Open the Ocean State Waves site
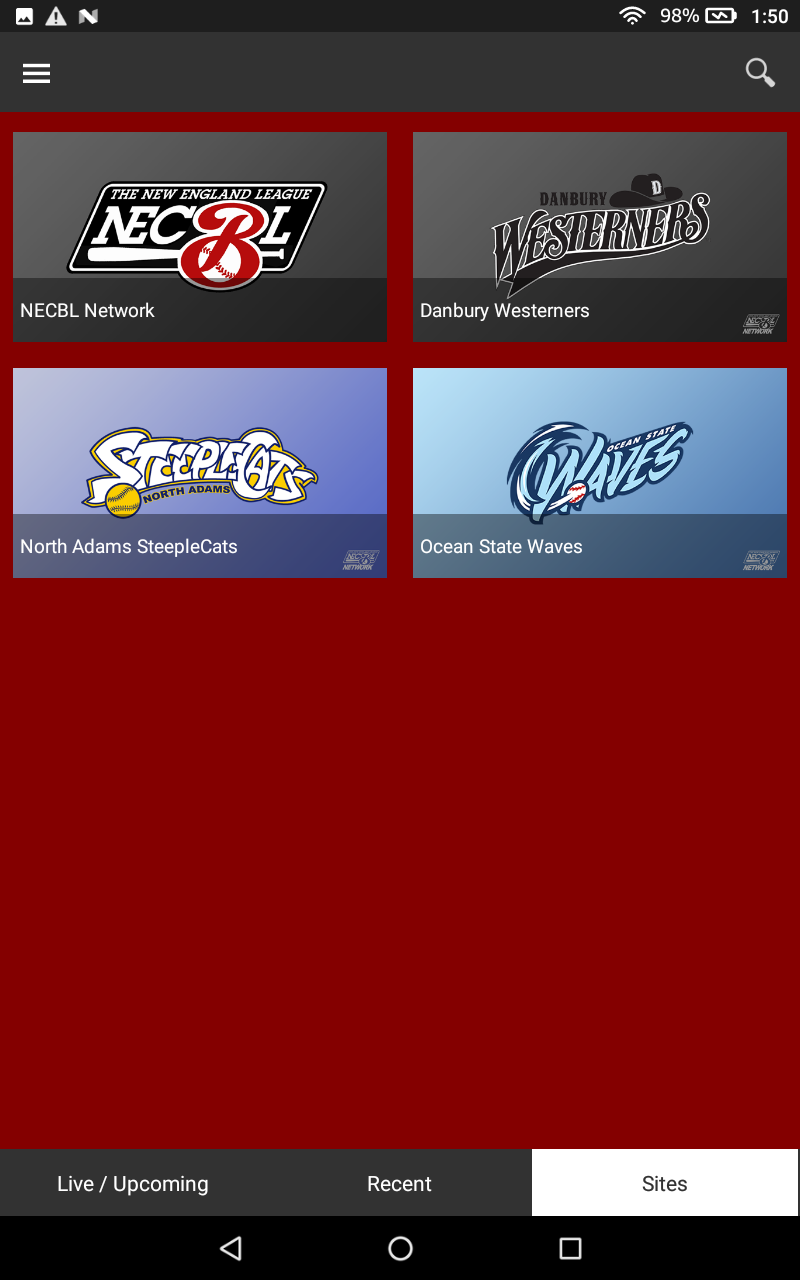Screen dimensions: 800x1280 [599, 472]
